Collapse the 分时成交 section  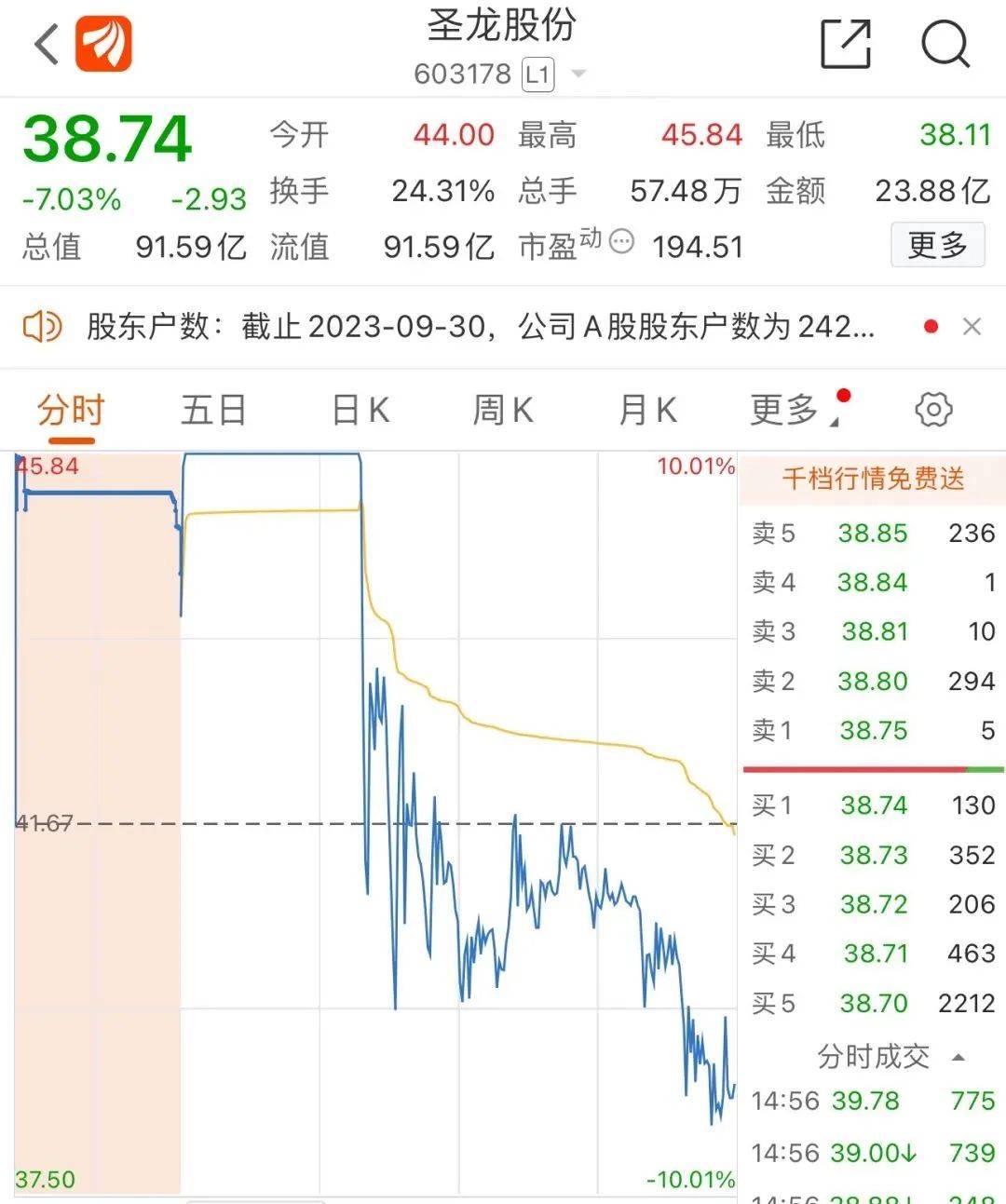pos(958,1057)
